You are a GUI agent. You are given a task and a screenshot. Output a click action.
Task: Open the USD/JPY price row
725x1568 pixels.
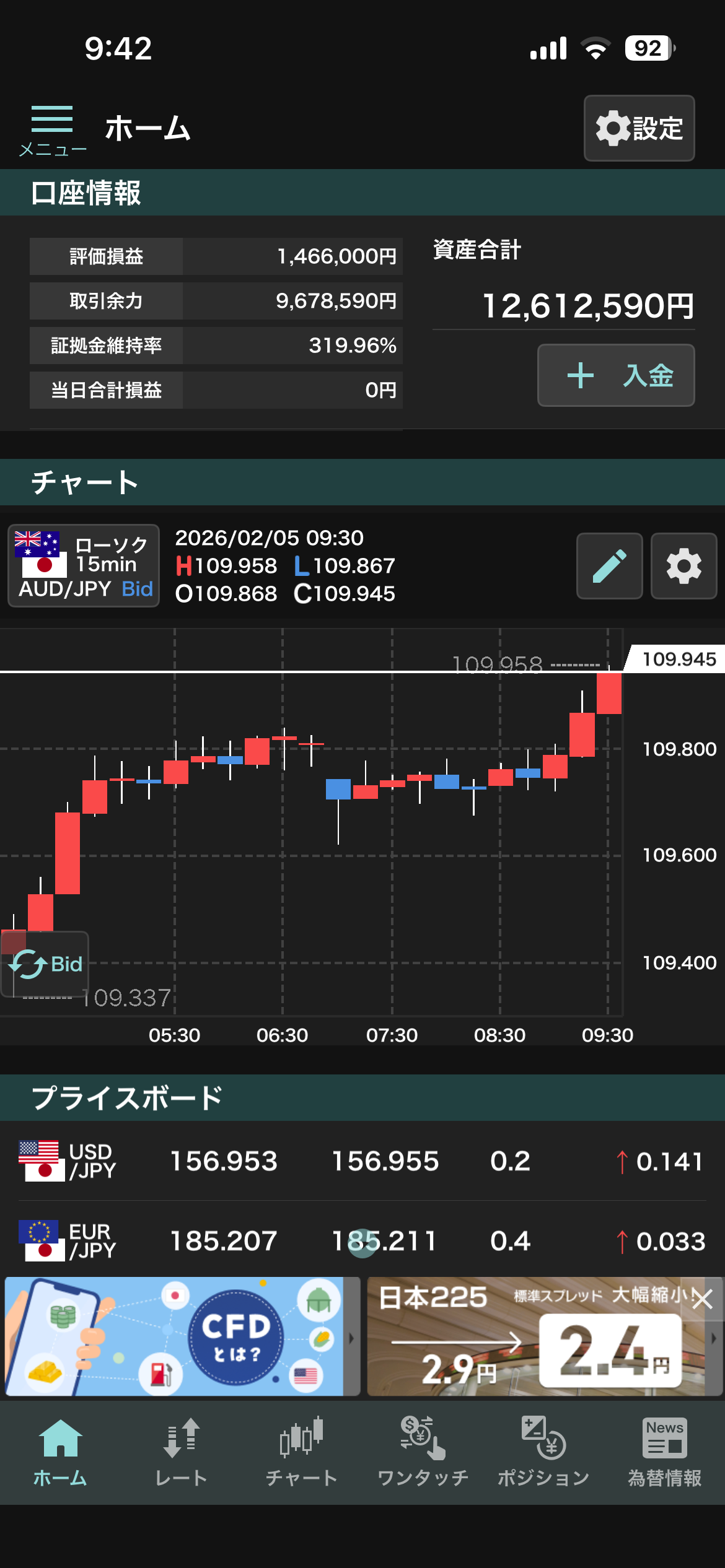tap(362, 1161)
